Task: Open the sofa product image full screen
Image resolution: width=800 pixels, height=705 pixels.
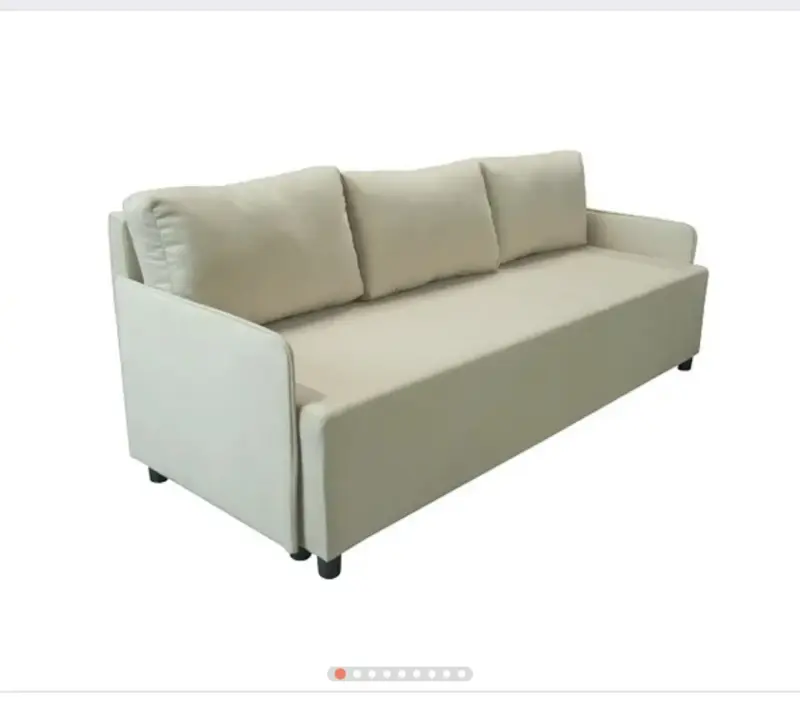Action: (x=410, y=360)
